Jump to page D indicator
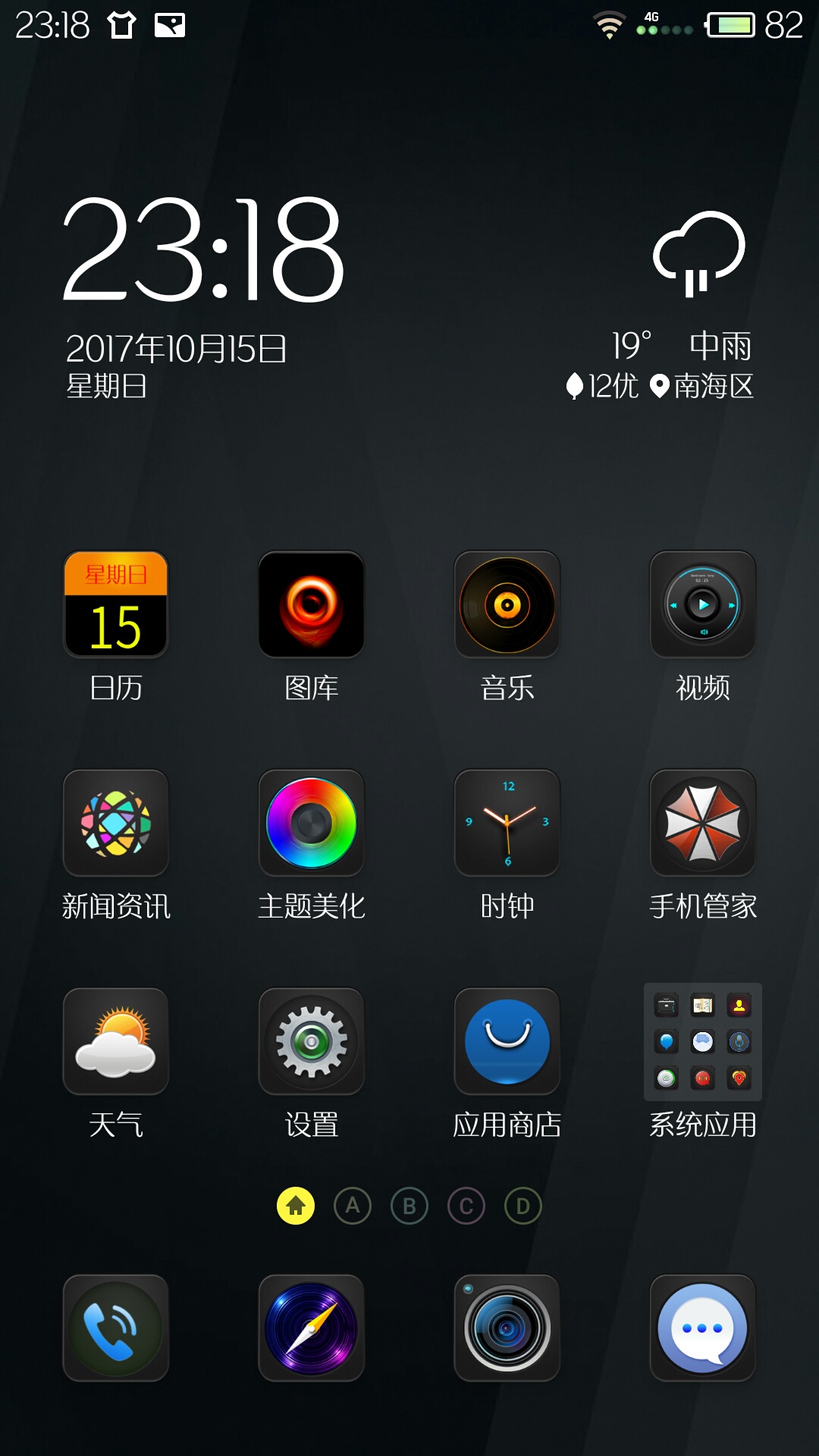Screen dimensions: 819x1456 point(523,1206)
